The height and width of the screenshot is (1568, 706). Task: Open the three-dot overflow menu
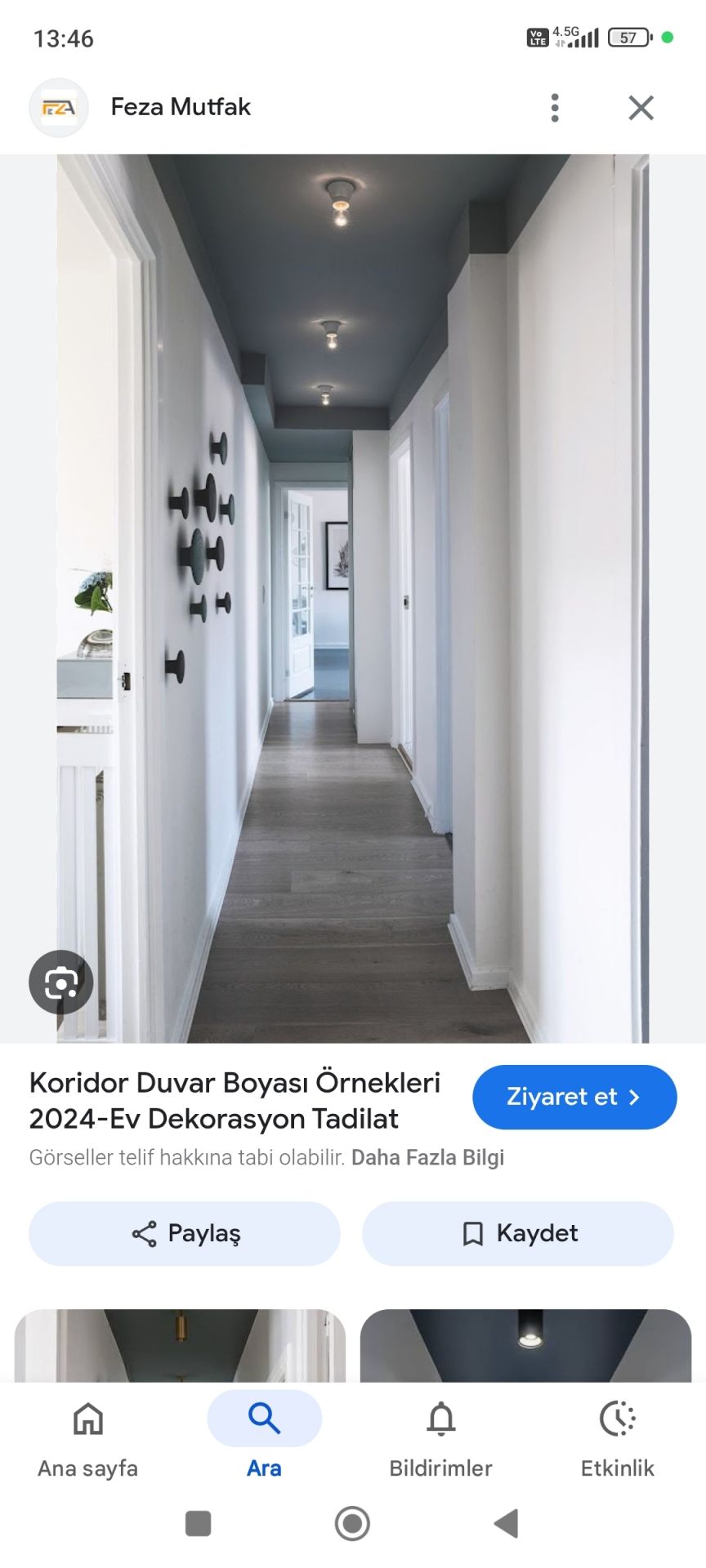(x=555, y=108)
